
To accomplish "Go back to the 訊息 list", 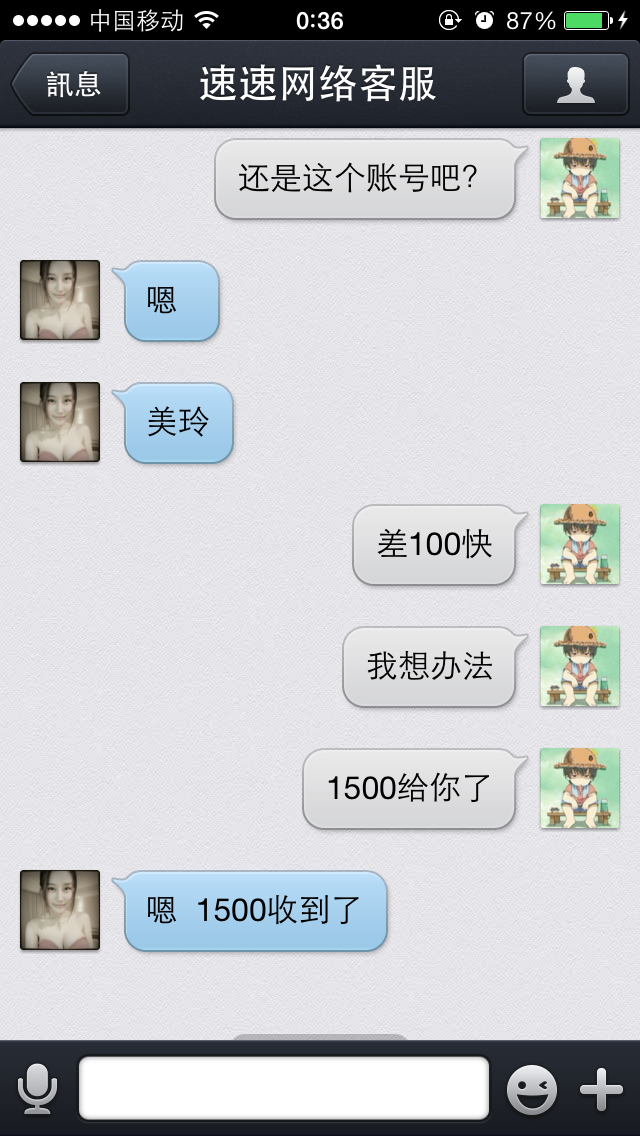I will click(x=70, y=84).
